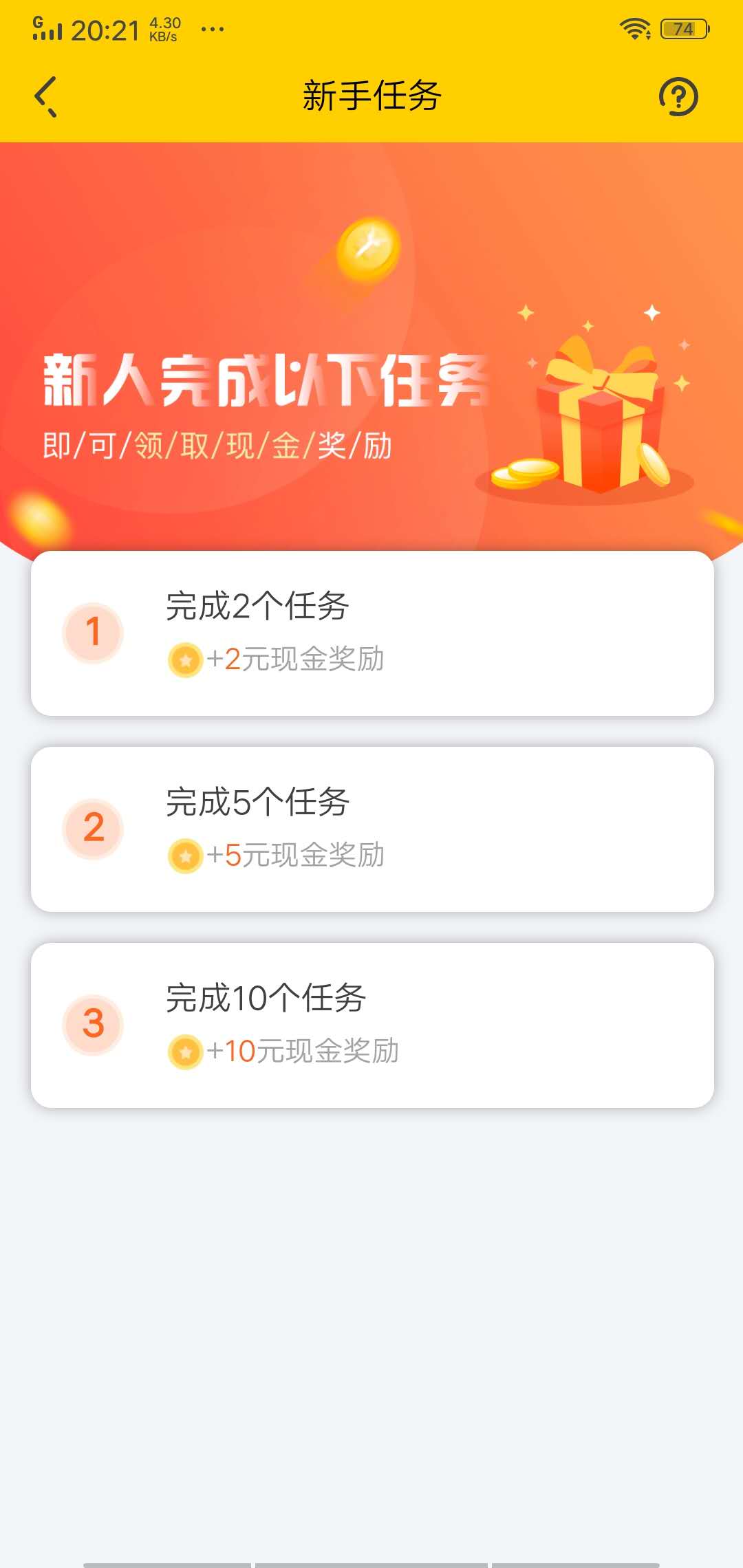Tap the coin icon beside +10元现金奖励
The image size is (743, 1568).
184,1050
